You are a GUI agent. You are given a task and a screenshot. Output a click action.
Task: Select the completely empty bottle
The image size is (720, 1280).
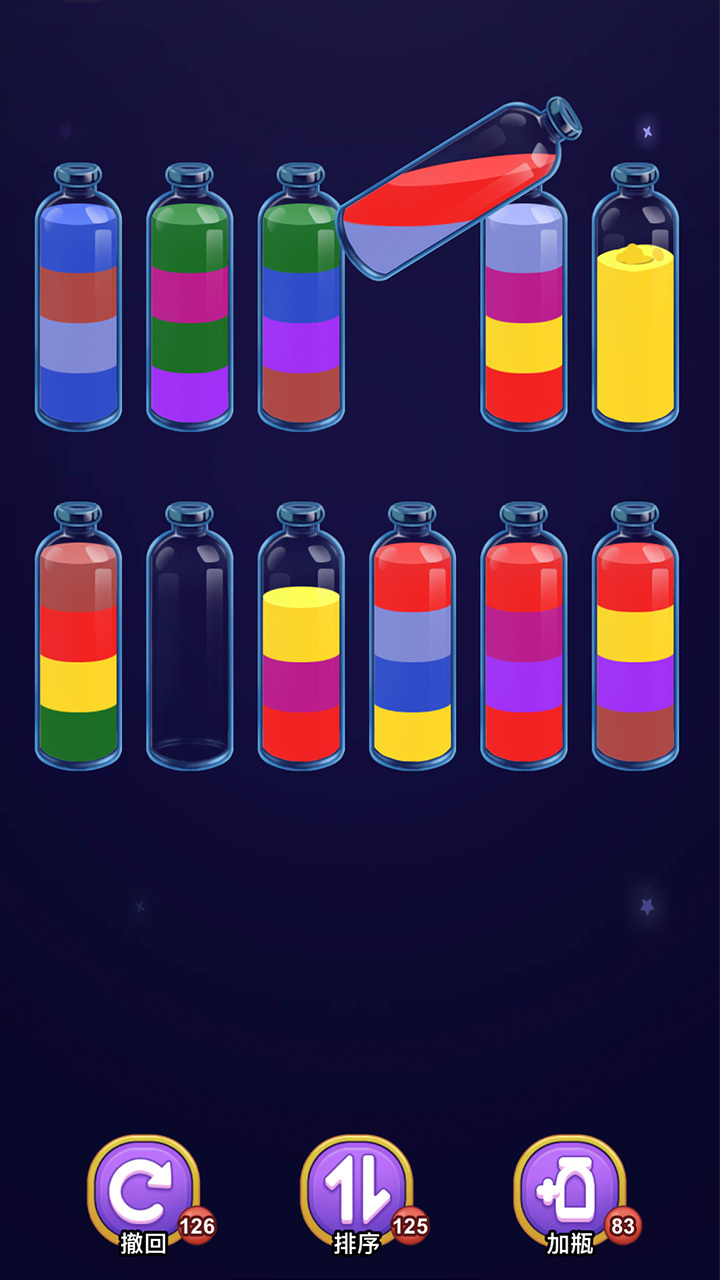[x=190, y=640]
